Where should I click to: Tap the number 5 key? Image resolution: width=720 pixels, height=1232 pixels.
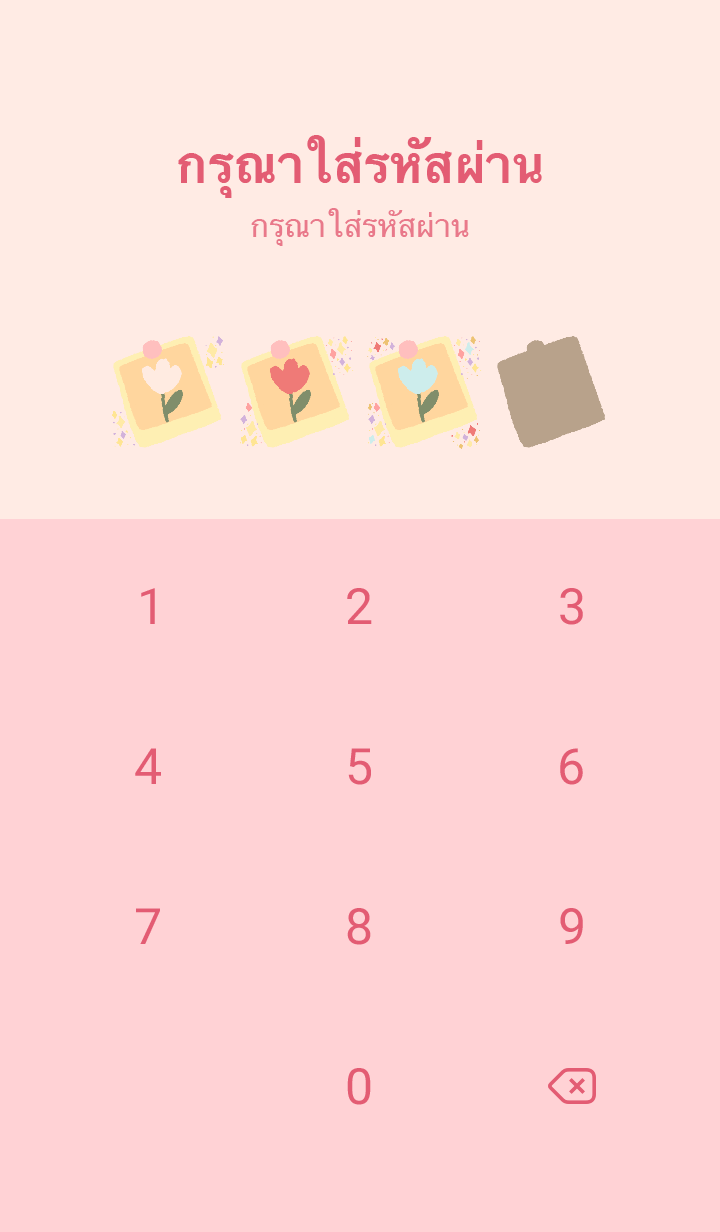pyautogui.click(x=359, y=767)
